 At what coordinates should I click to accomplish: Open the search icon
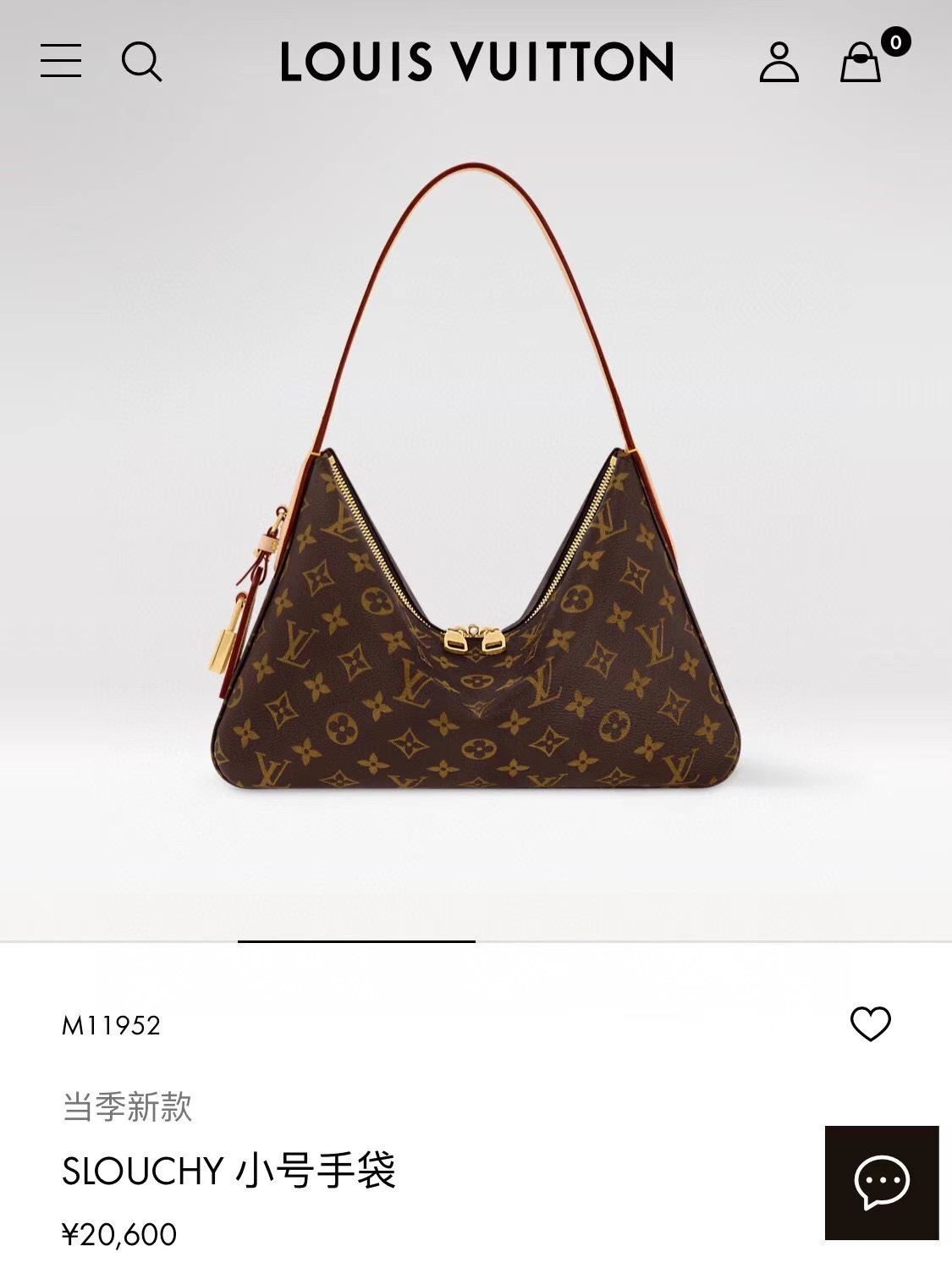pyautogui.click(x=141, y=62)
